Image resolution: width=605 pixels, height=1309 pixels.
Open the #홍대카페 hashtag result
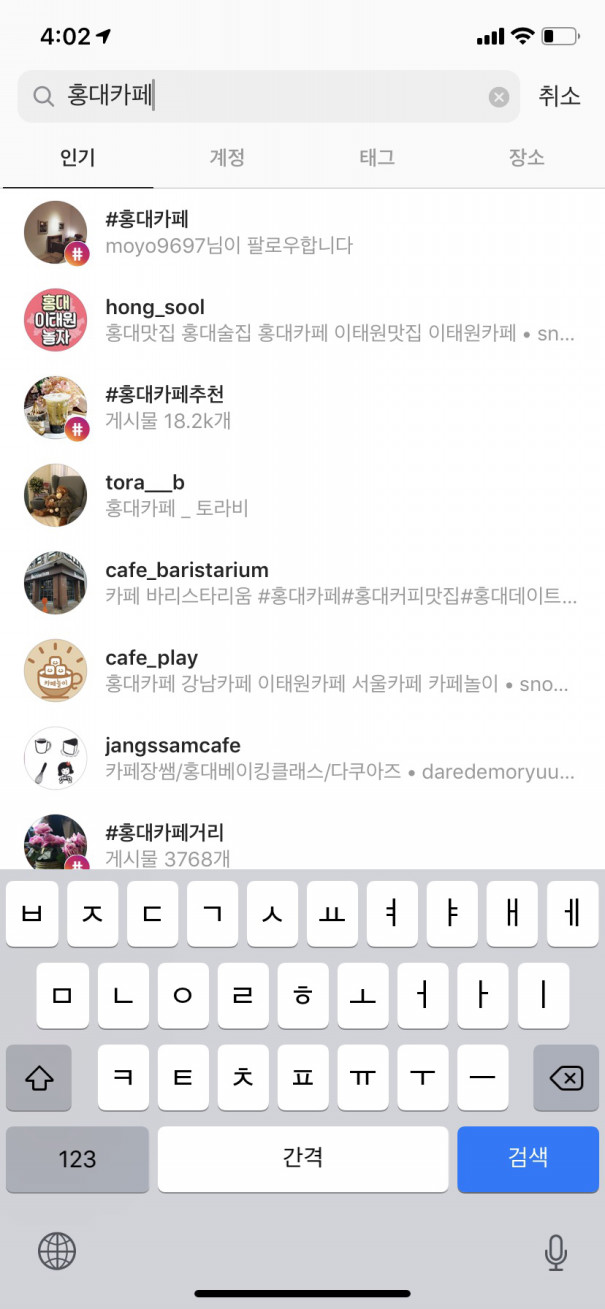pos(300,232)
